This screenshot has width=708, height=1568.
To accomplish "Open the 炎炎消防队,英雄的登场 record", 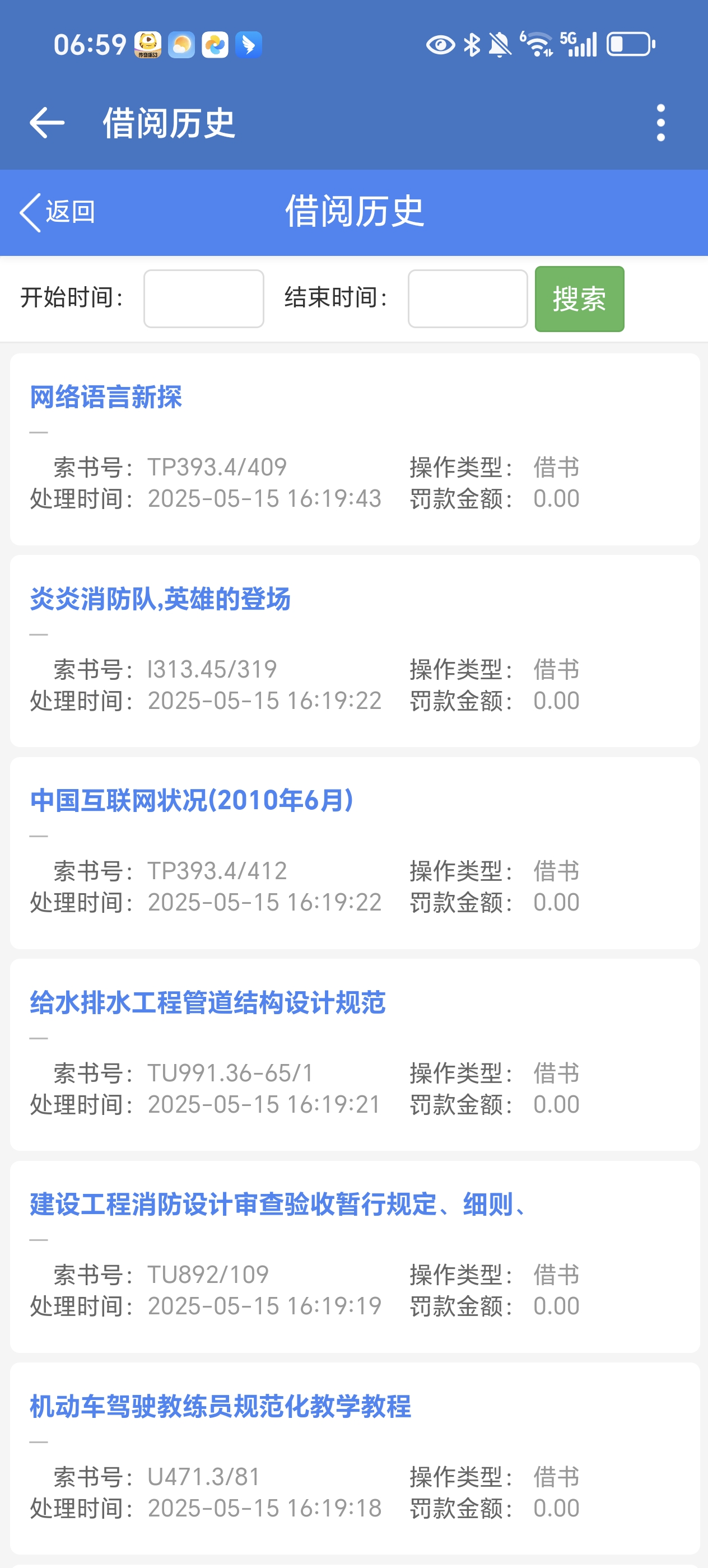I will (160, 600).
